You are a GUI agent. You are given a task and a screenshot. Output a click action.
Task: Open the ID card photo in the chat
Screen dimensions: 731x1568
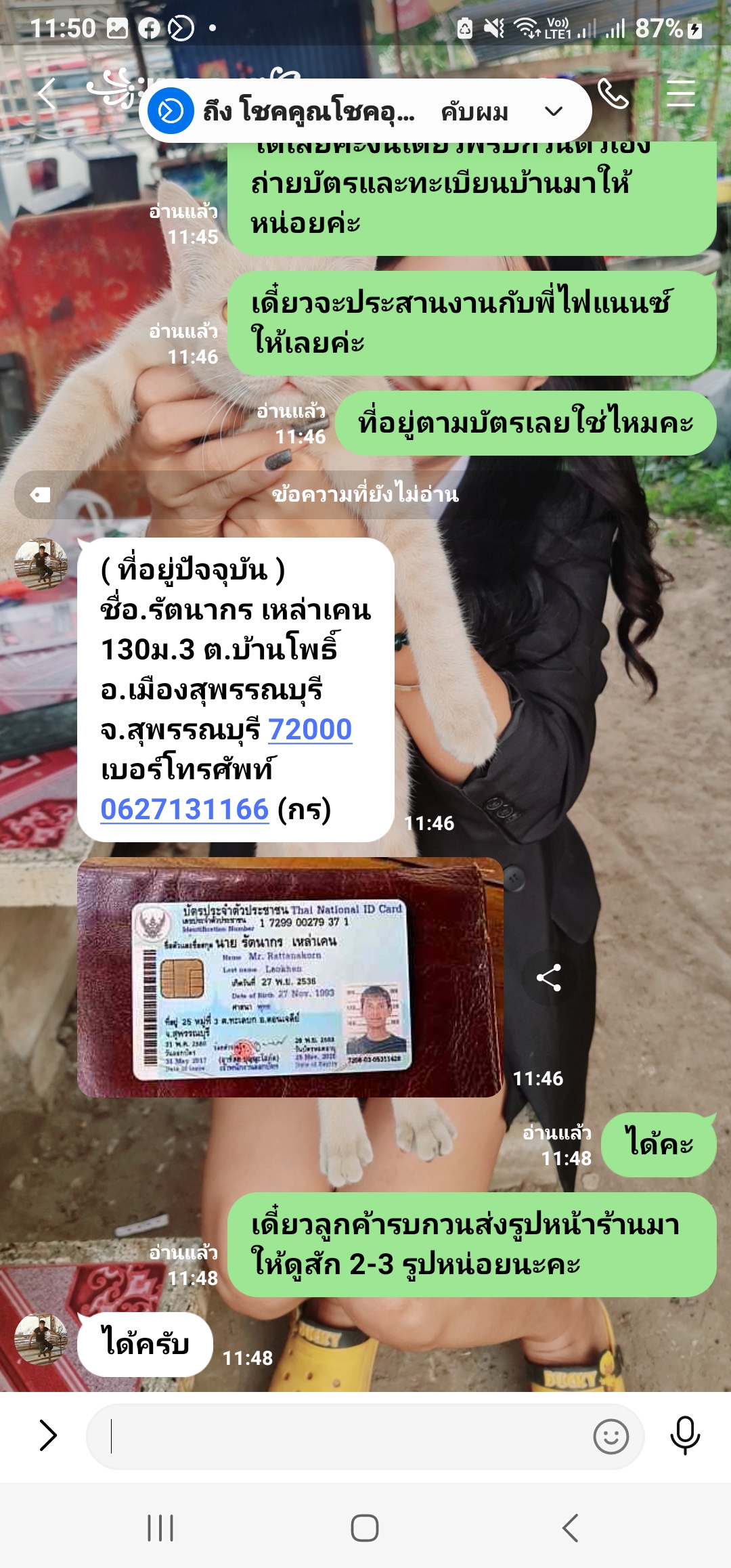tap(290, 977)
